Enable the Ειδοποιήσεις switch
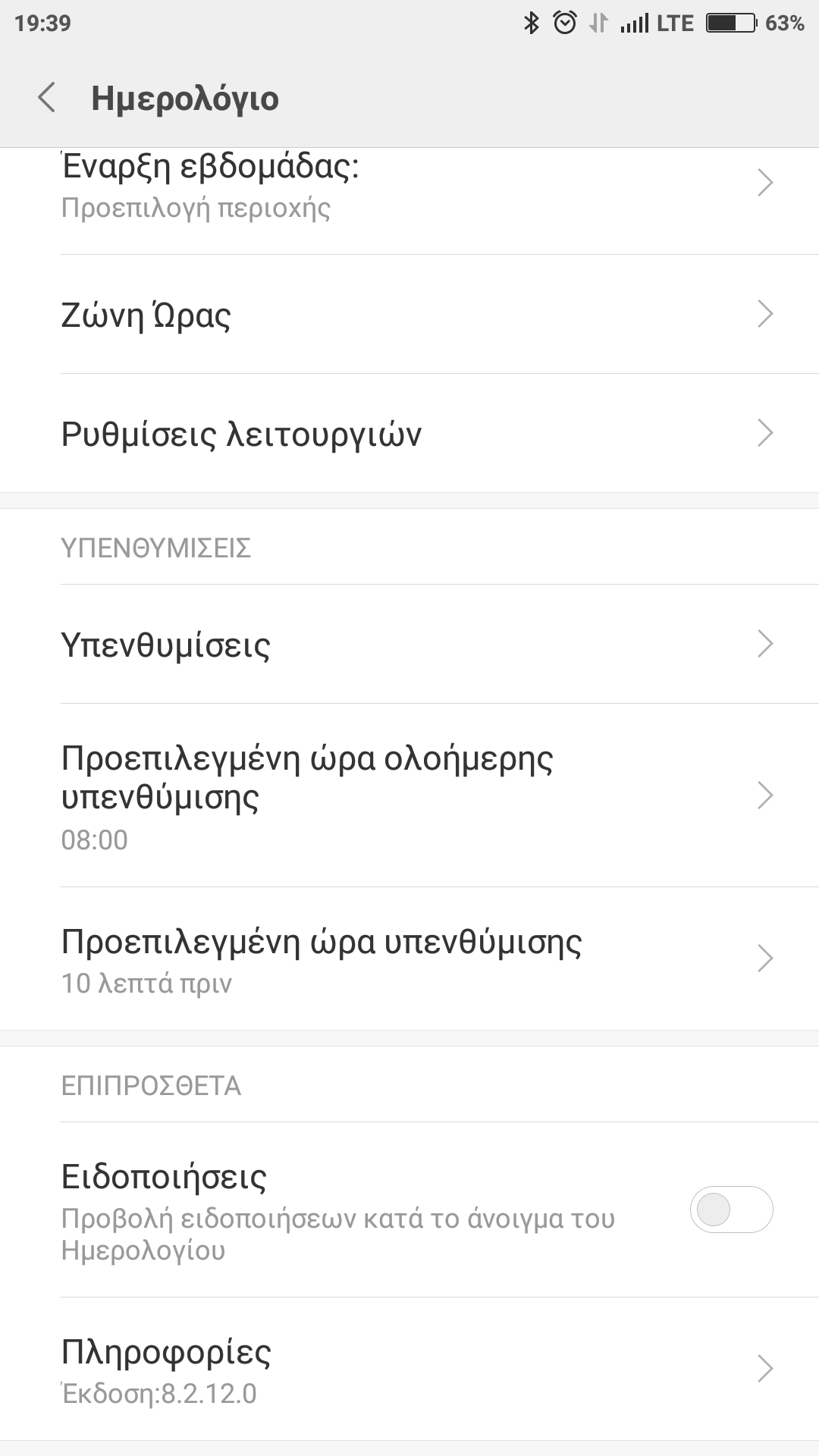Image resolution: width=819 pixels, height=1456 pixels. [x=730, y=1210]
